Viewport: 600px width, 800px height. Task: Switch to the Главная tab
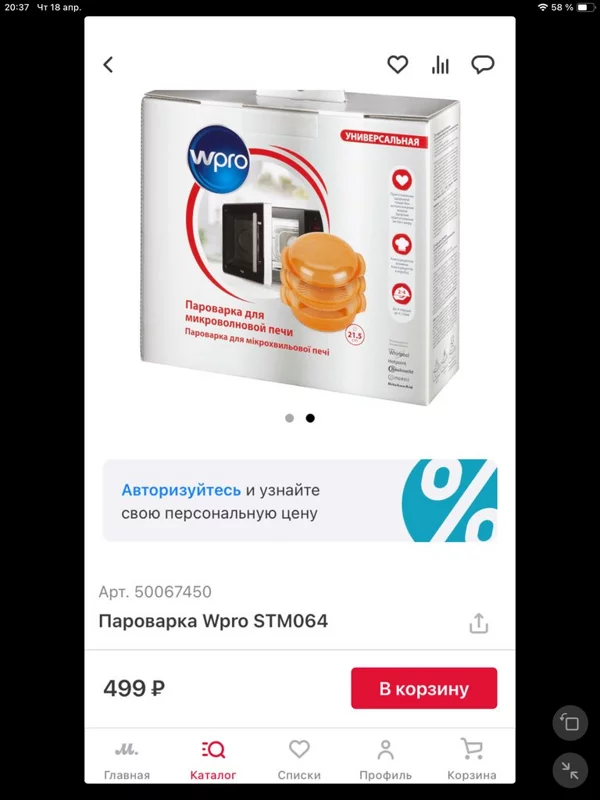tap(127, 760)
